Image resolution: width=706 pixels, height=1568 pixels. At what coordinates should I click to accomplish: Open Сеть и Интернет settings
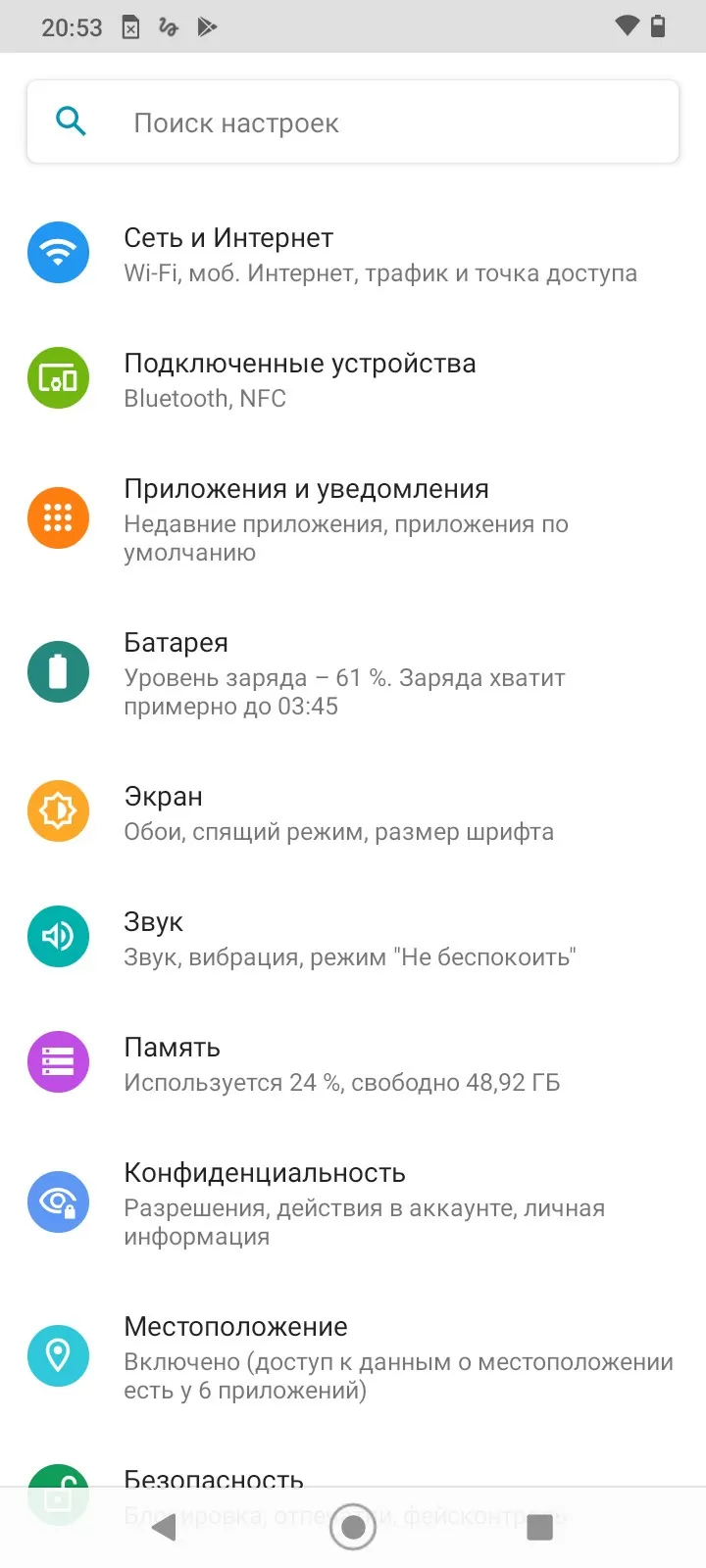pos(353,254)
